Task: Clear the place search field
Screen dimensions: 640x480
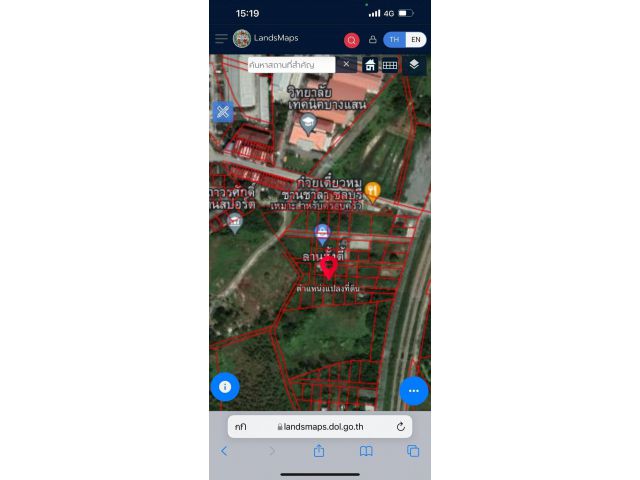Action: 346,64
